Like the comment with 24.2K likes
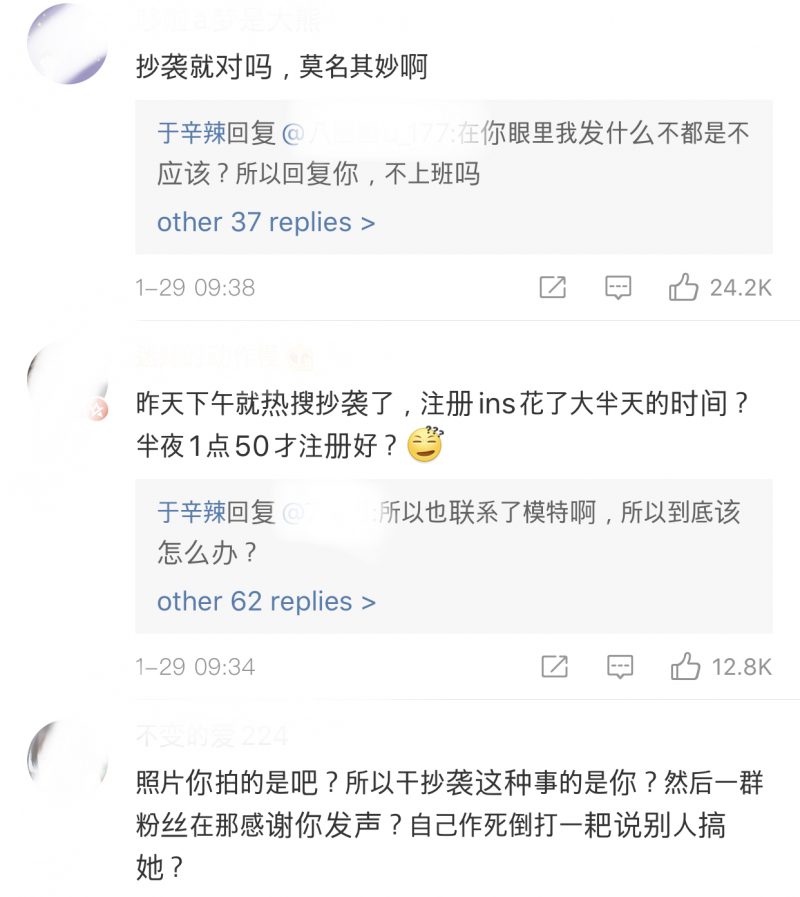 [684, 288]
